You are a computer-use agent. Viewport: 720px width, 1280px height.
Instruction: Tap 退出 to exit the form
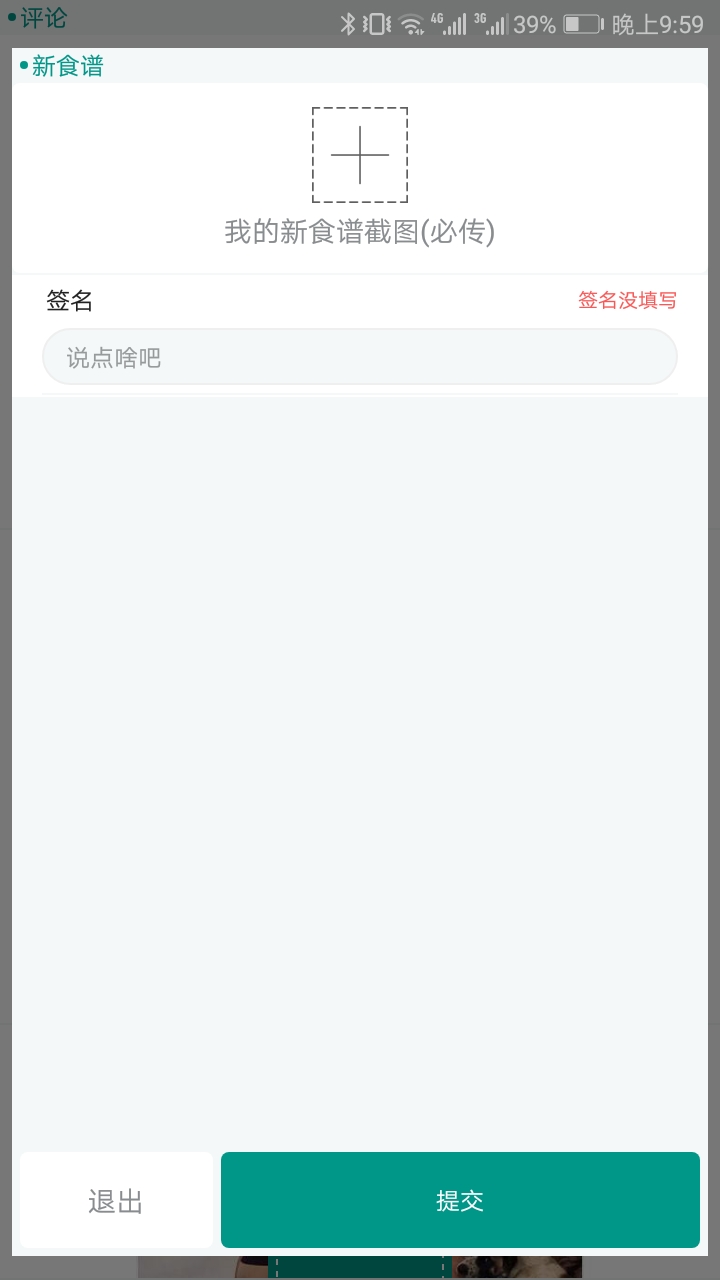(116, 1200)
